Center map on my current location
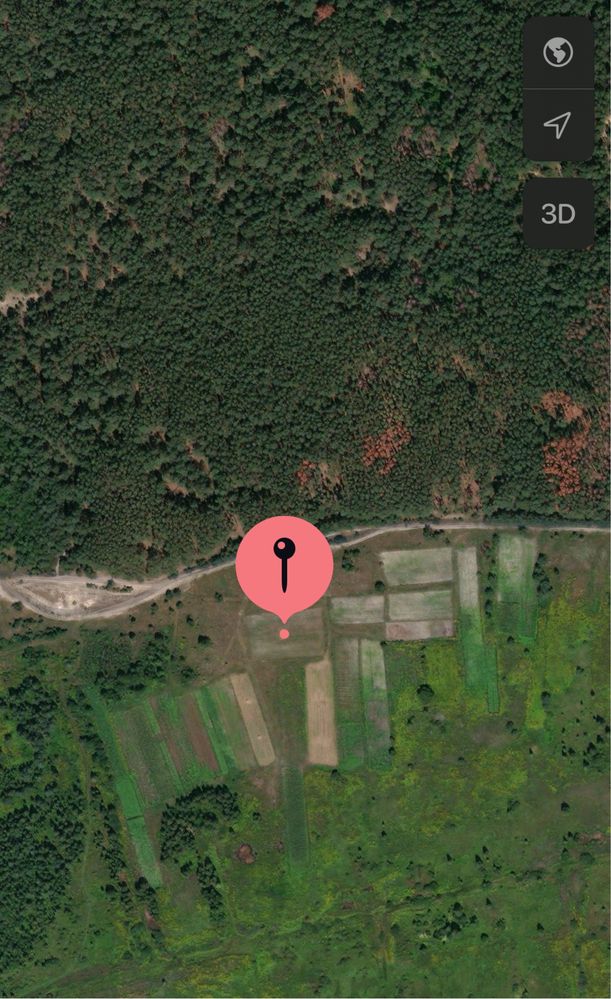The image size is (611, 999). [x=558, y=125]
